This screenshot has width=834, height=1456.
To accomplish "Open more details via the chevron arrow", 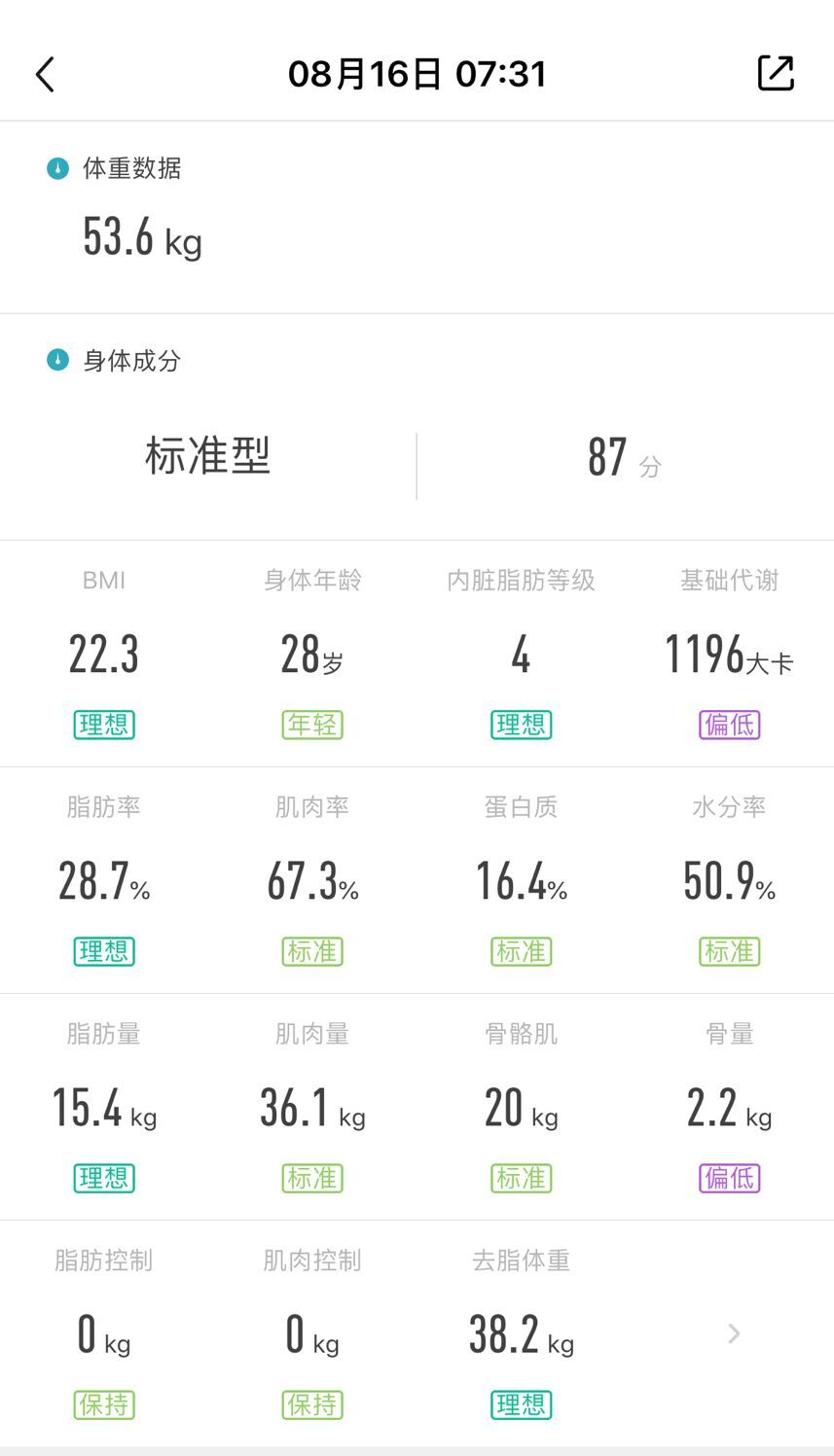I will pyautogui.click(x=734, y=1333).
